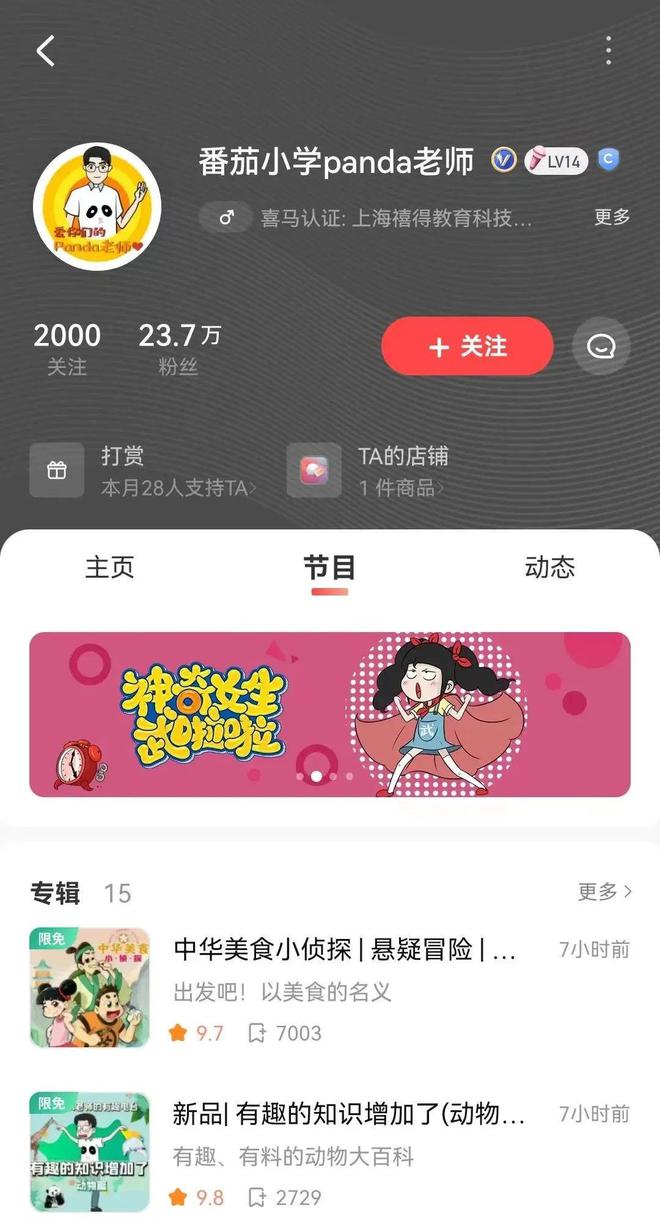Show more albums via 专辑 更多

605,891
